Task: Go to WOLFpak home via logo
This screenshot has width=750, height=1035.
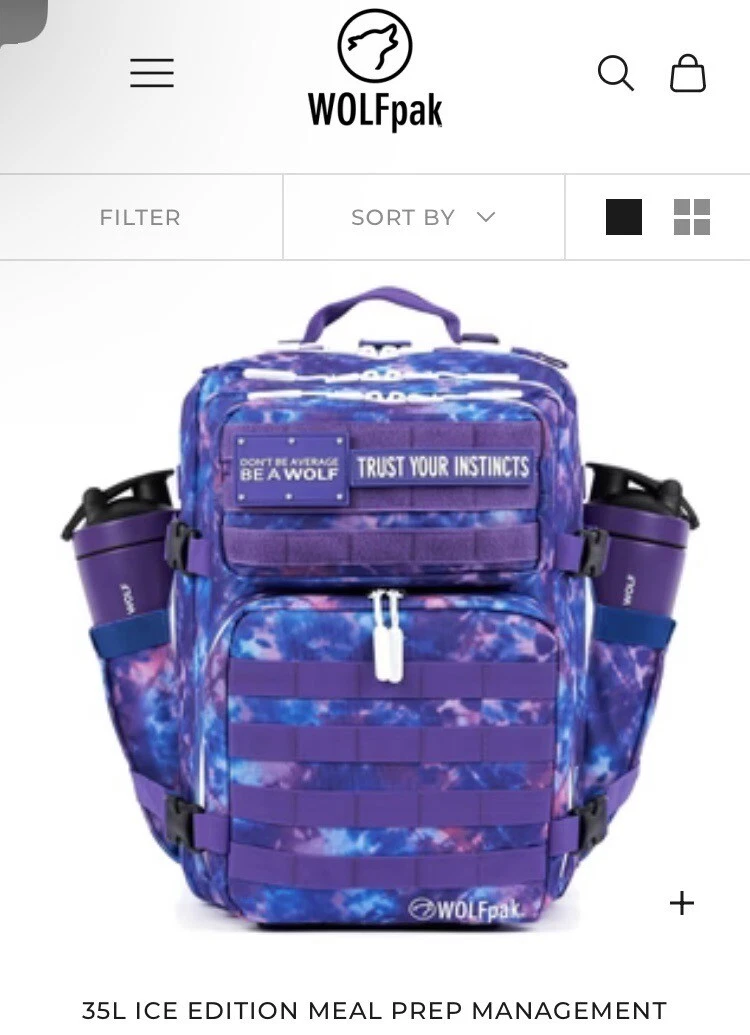Action: click(375, 70)
